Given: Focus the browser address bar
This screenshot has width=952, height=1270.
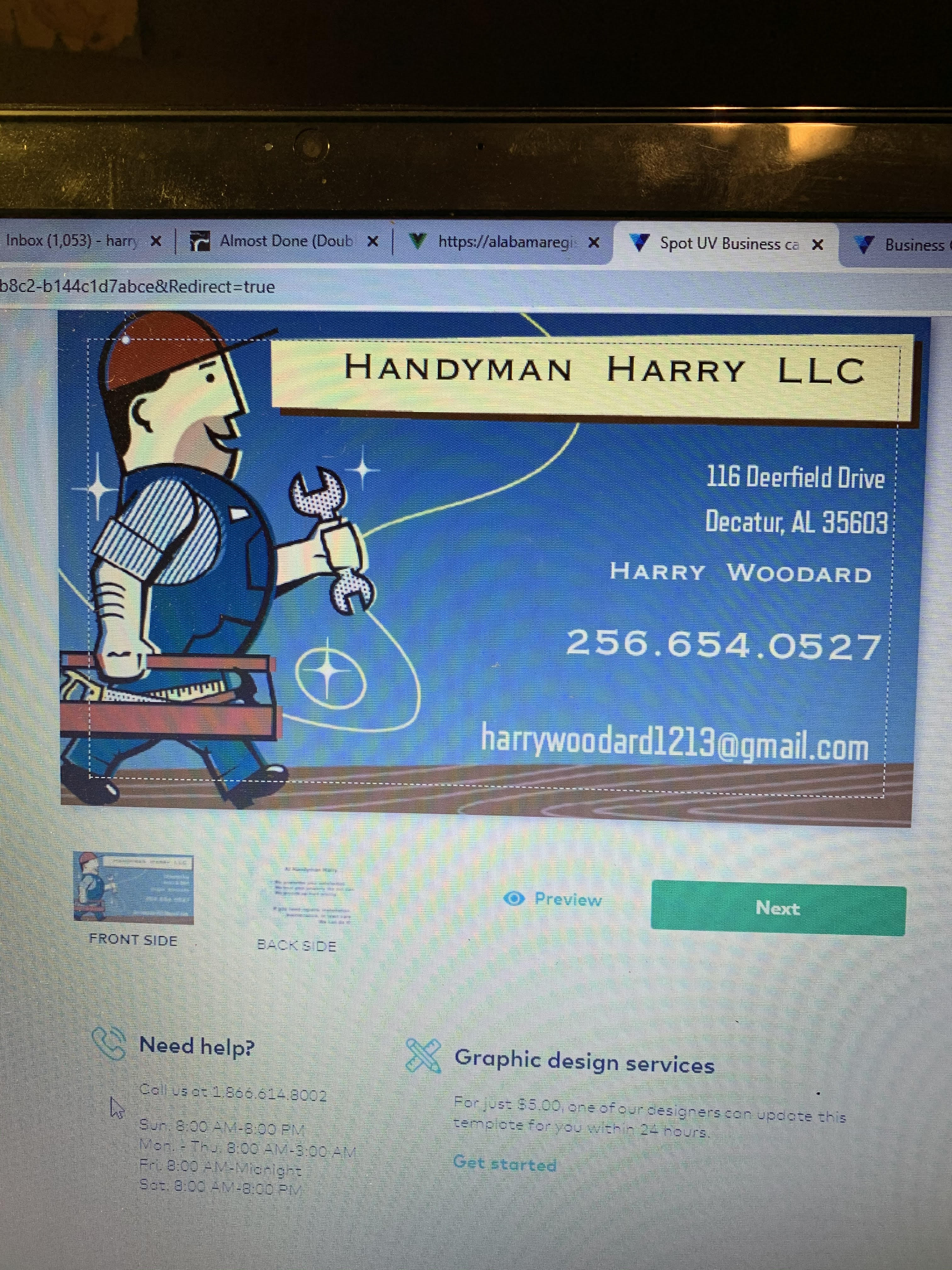Looking at the screenshot, I should tap(402, 287).
